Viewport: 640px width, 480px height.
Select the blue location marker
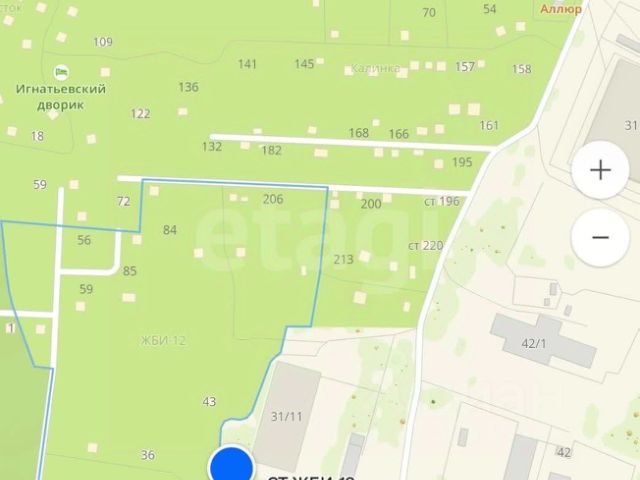(231, 466)
